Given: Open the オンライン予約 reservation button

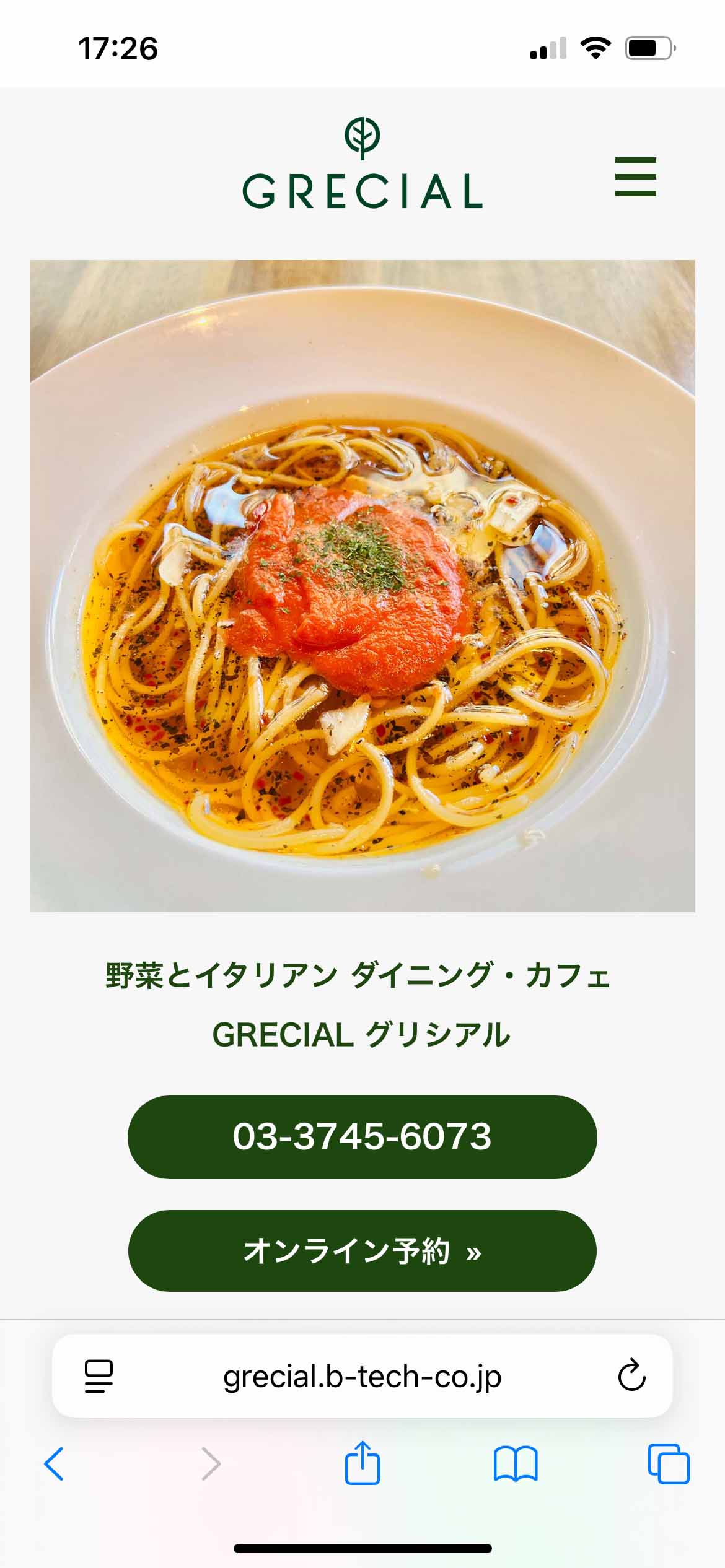Looking at the screenshot, I should point(362,1251).
